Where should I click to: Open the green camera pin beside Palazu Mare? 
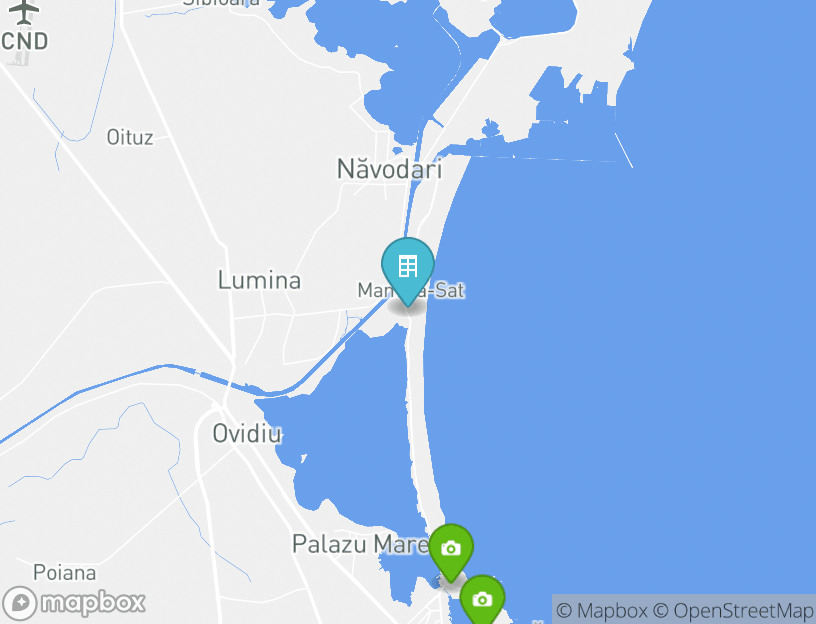(x=451, y=549)
